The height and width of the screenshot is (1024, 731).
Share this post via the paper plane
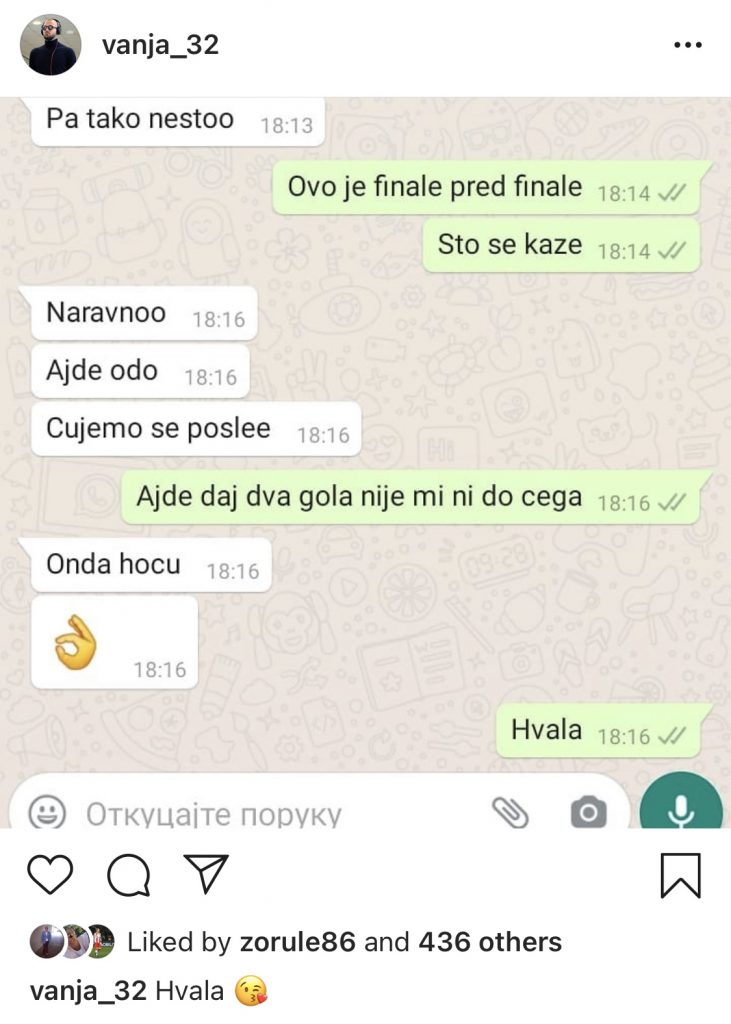pos(206,874)
